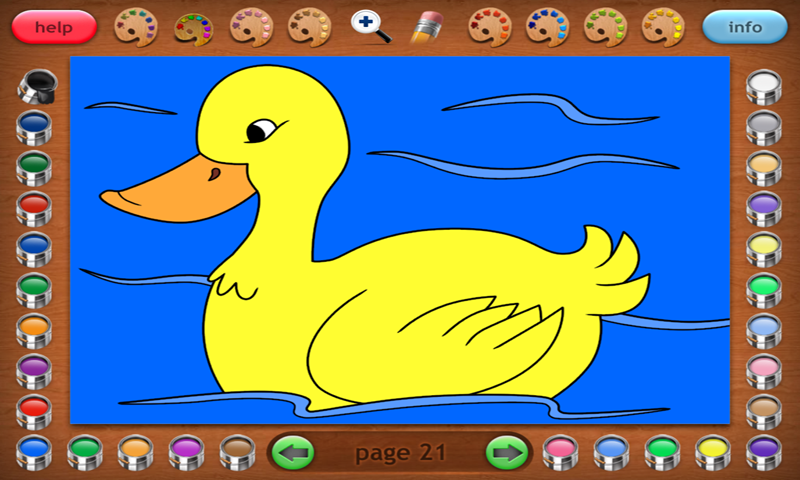Select the lavender paint can on right

coord(764,209)
